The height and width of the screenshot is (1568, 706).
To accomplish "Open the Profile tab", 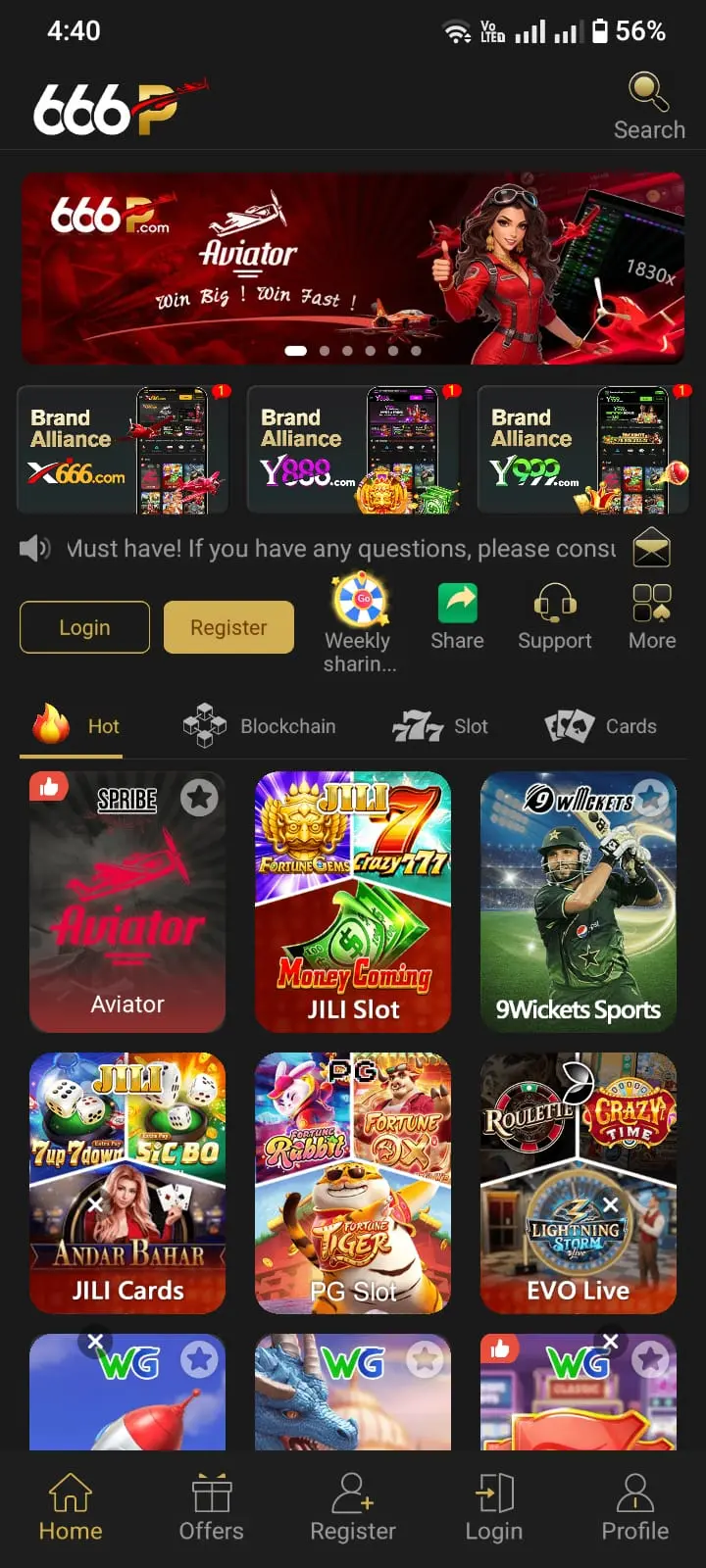I will pyautogui.click(x=634, y=1509).
